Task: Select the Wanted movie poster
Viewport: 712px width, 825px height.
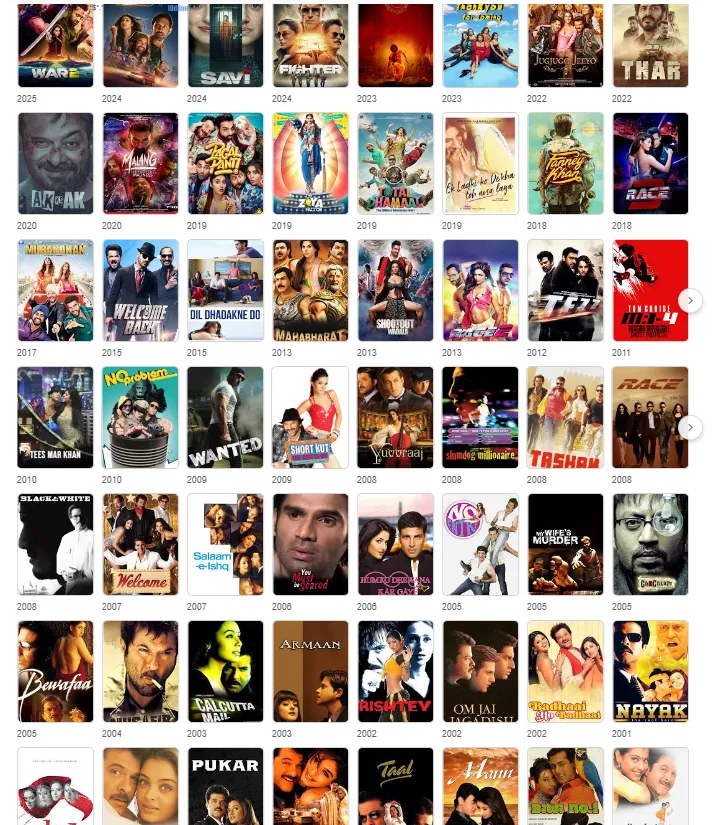Action: (x=225, y=417)
